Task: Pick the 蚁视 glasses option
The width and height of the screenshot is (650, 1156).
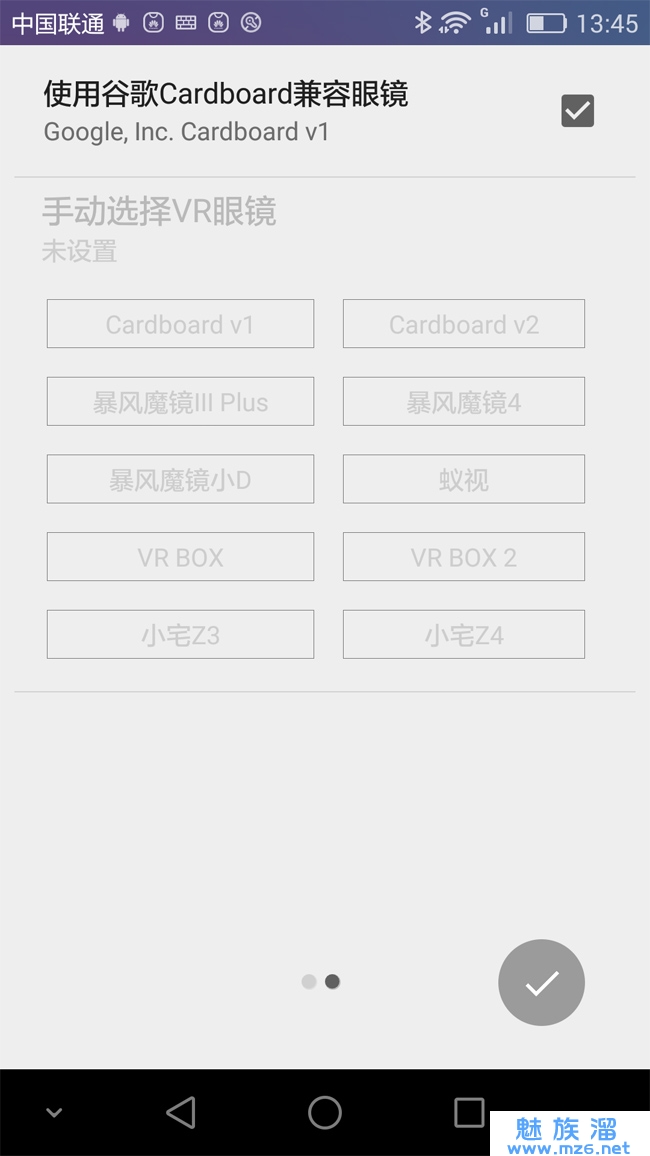Action: point(464,480)
